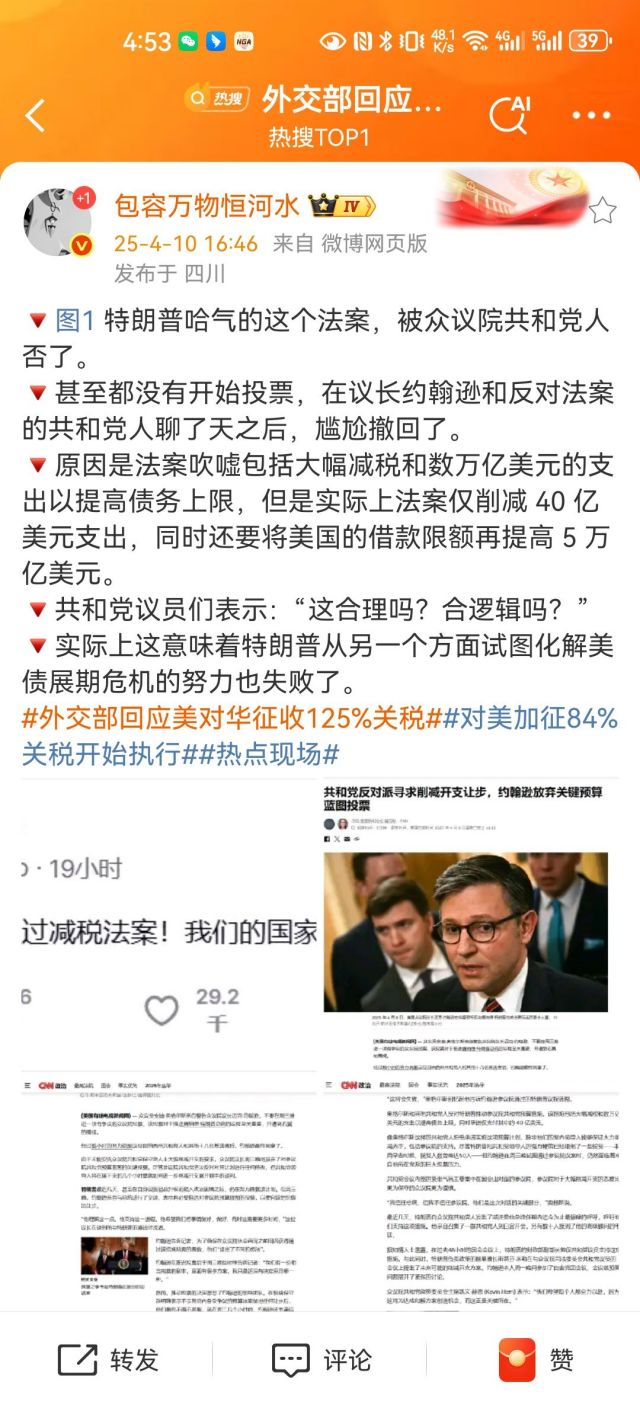Screen dimensions: 640x1408
Task: Favorite this post with the star icon
Action: [x=602, y=210]
